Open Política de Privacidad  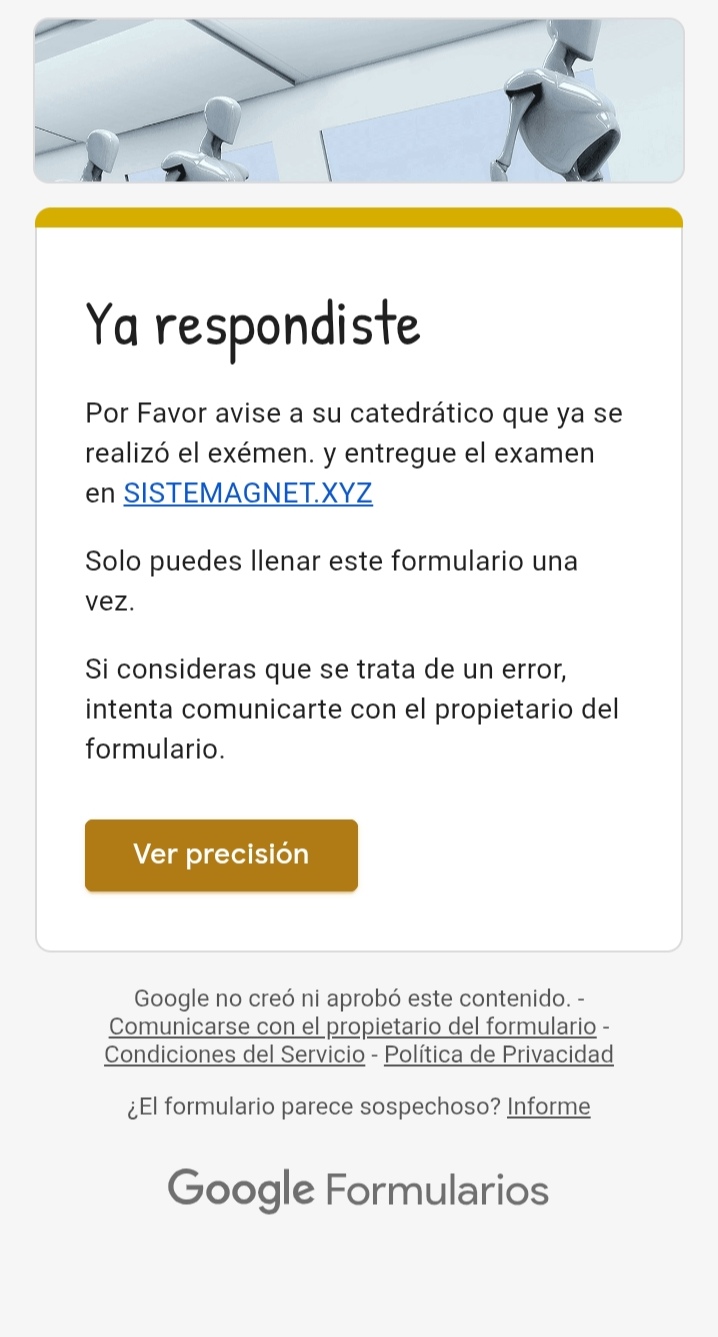[498, 1054]
